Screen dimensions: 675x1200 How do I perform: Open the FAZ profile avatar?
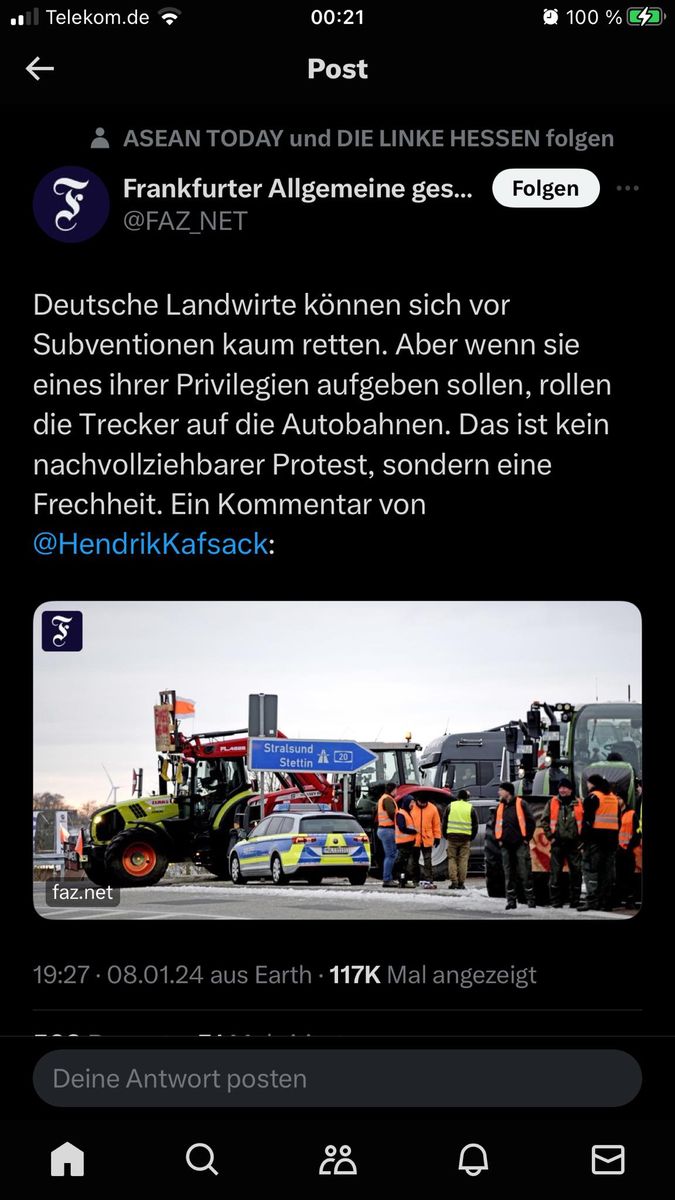[x=71, y=205]
